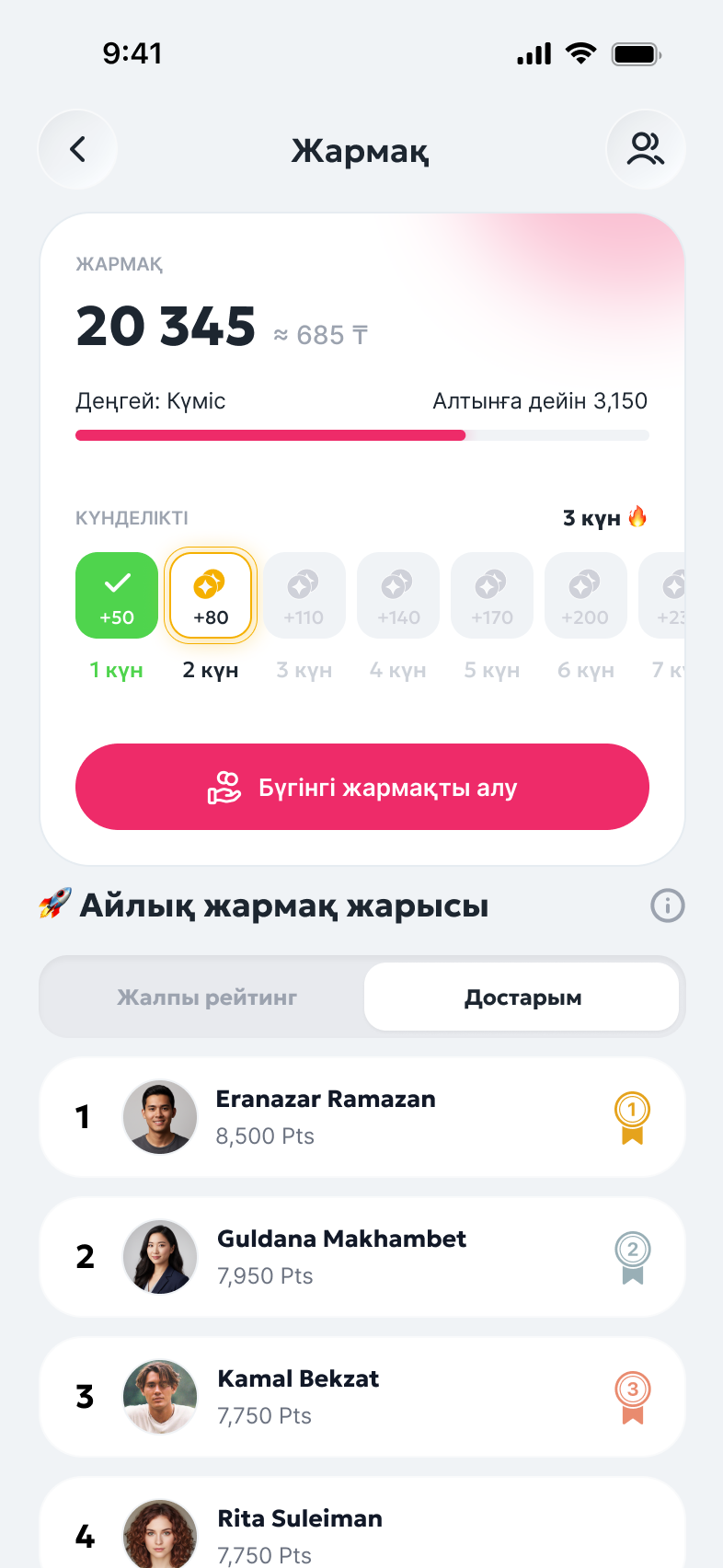Switch to the Жалпы рейтинг tab

(207, 997)
